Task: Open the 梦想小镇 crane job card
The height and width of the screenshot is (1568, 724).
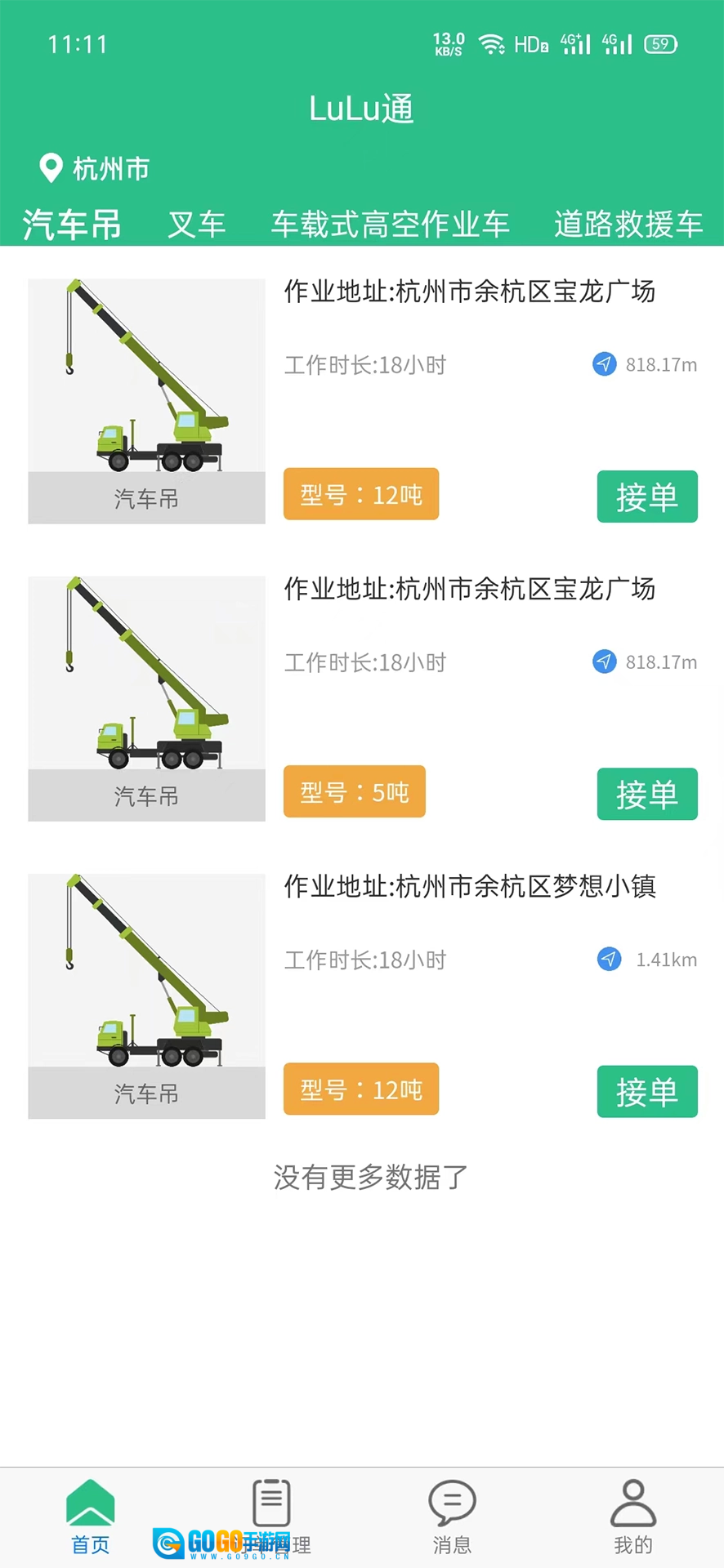Action: pyautogui.click(x=362, y=996)
